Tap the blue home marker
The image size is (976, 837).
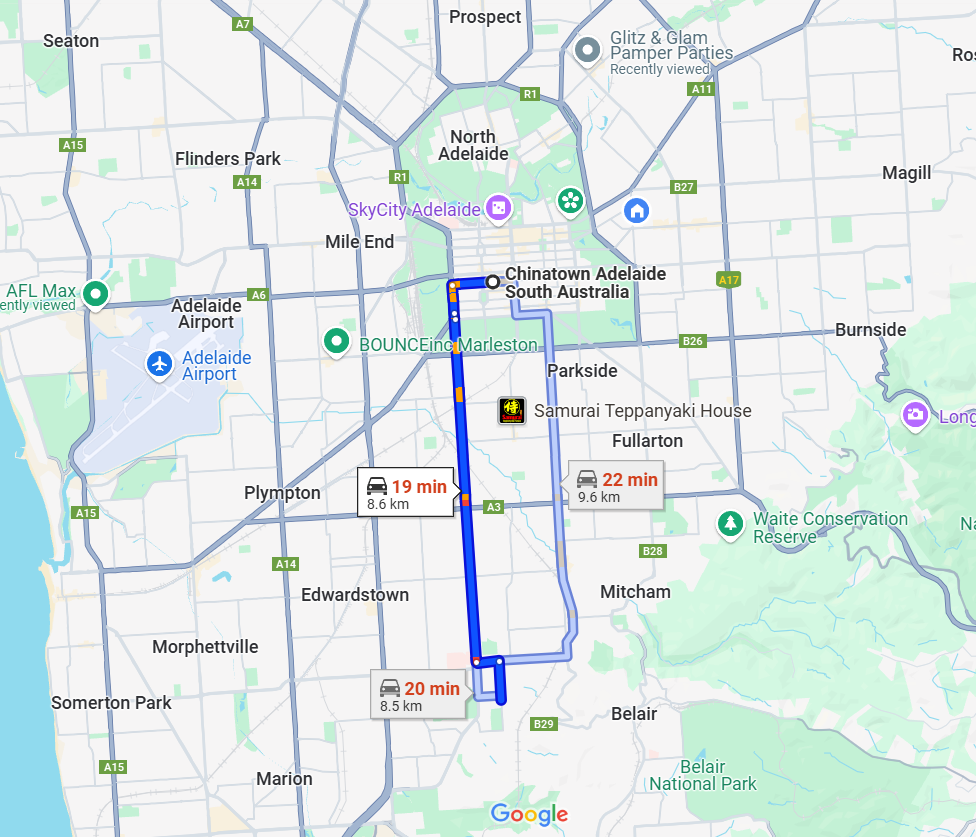click(x=636, y=210)
